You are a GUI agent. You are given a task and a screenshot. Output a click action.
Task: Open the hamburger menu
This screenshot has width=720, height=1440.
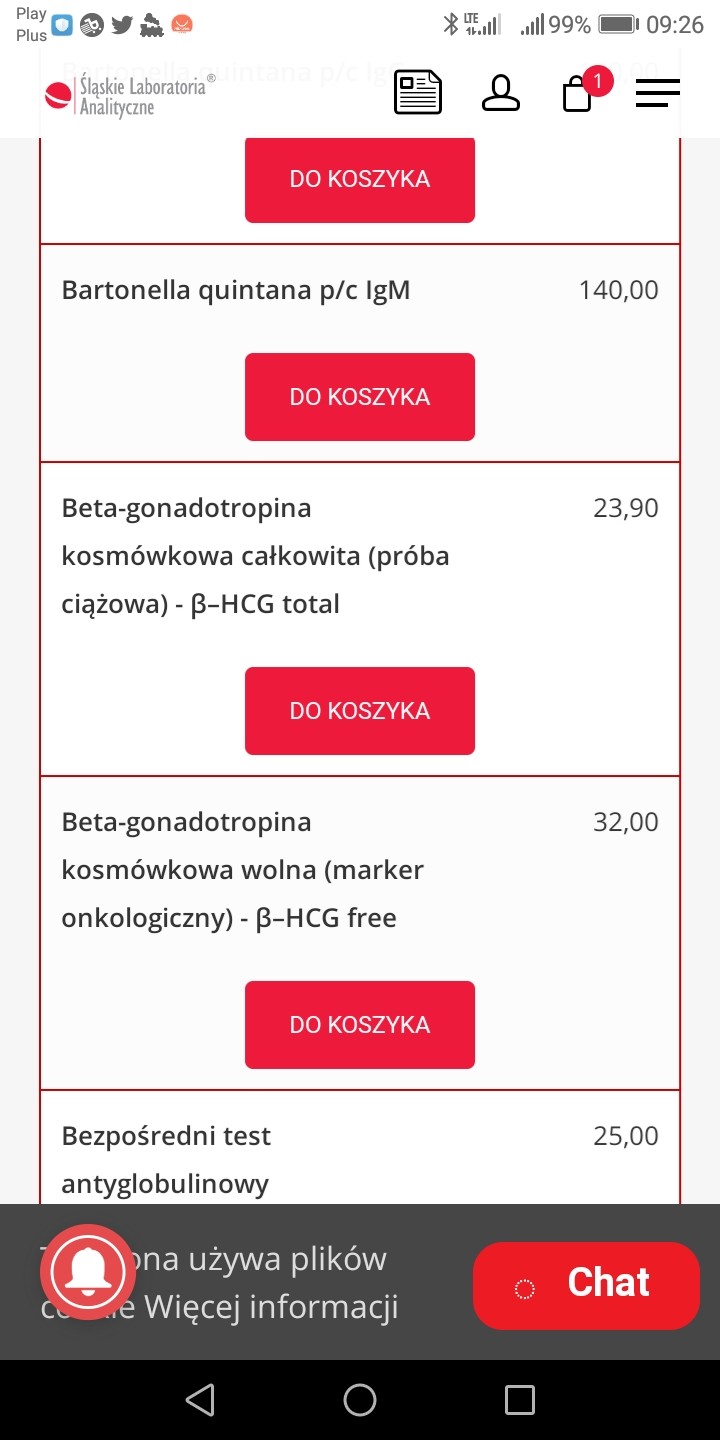click(657, 93)
